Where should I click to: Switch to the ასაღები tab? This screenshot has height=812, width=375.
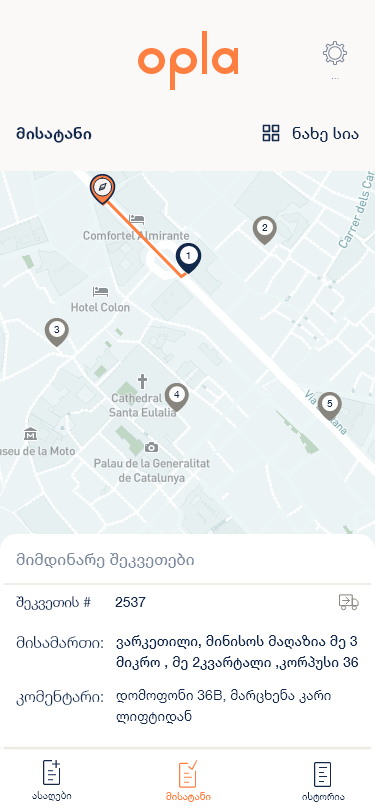[x=51, y=780]
